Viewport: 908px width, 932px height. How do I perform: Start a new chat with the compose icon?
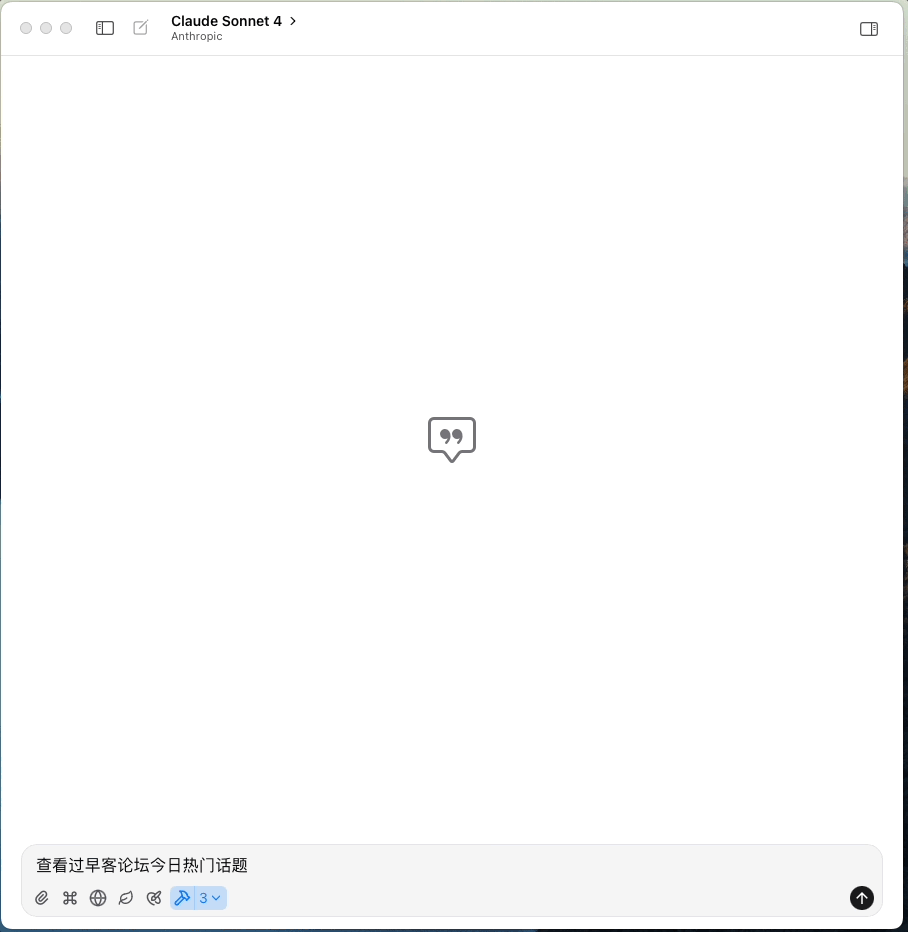tap(140, 28)
